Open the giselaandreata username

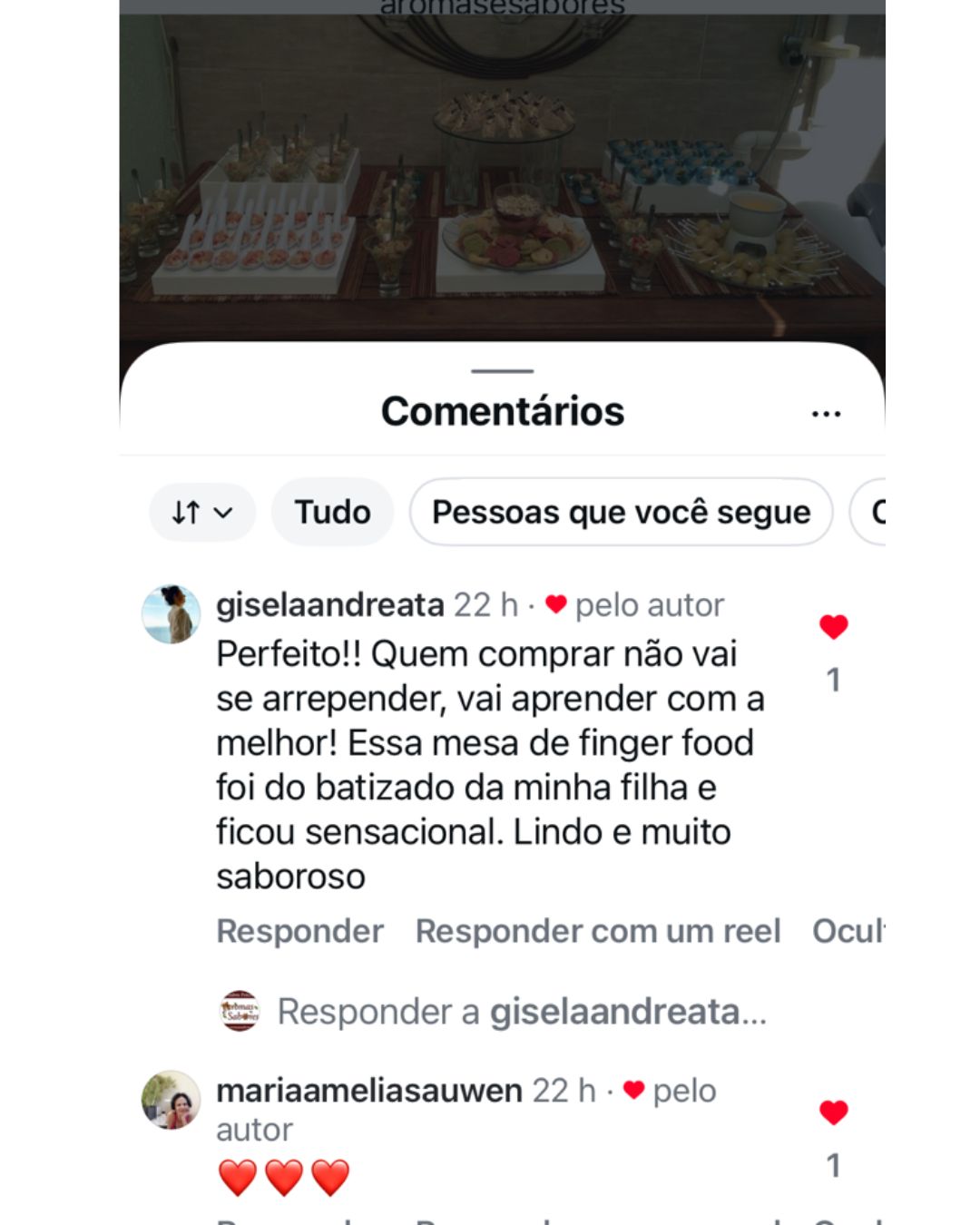329,605
